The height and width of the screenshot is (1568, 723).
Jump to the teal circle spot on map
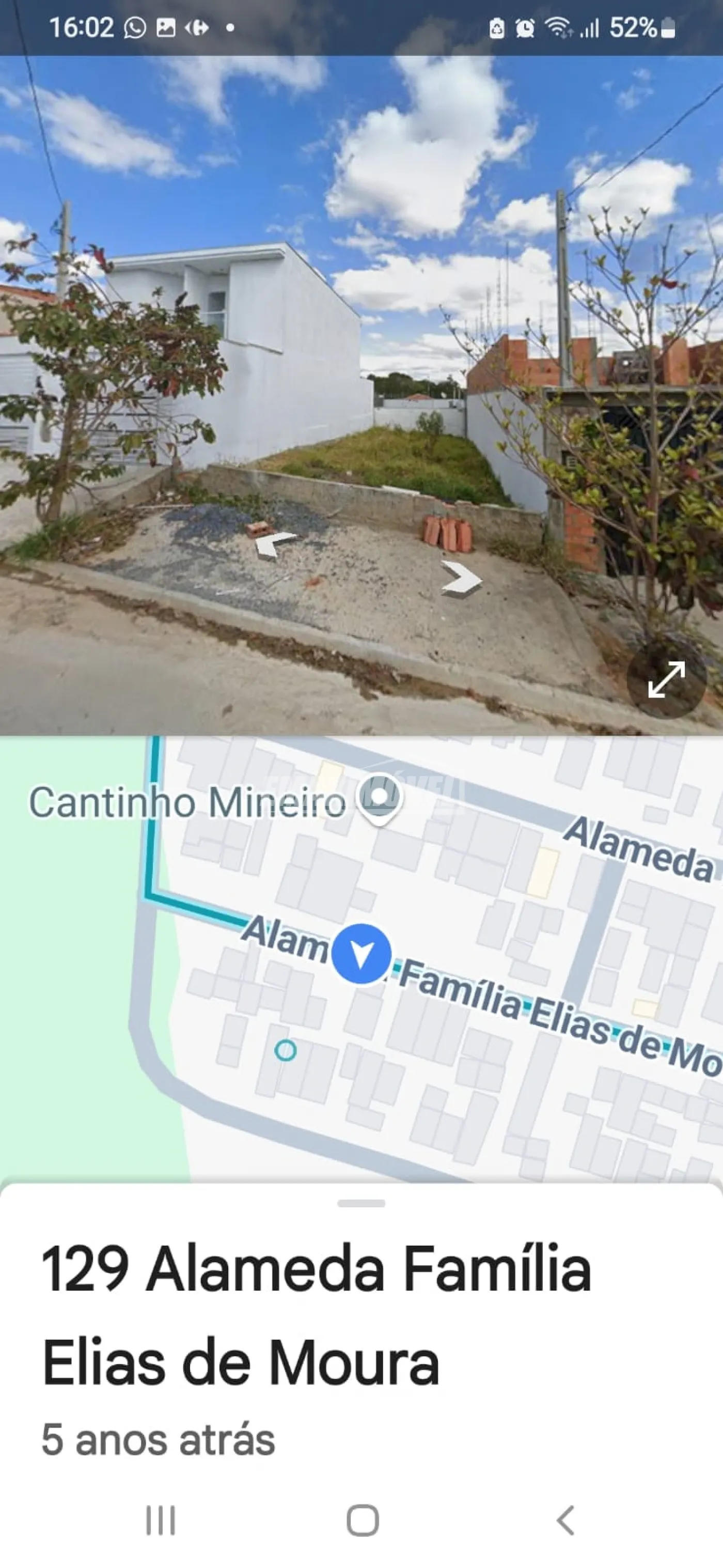286,1050
